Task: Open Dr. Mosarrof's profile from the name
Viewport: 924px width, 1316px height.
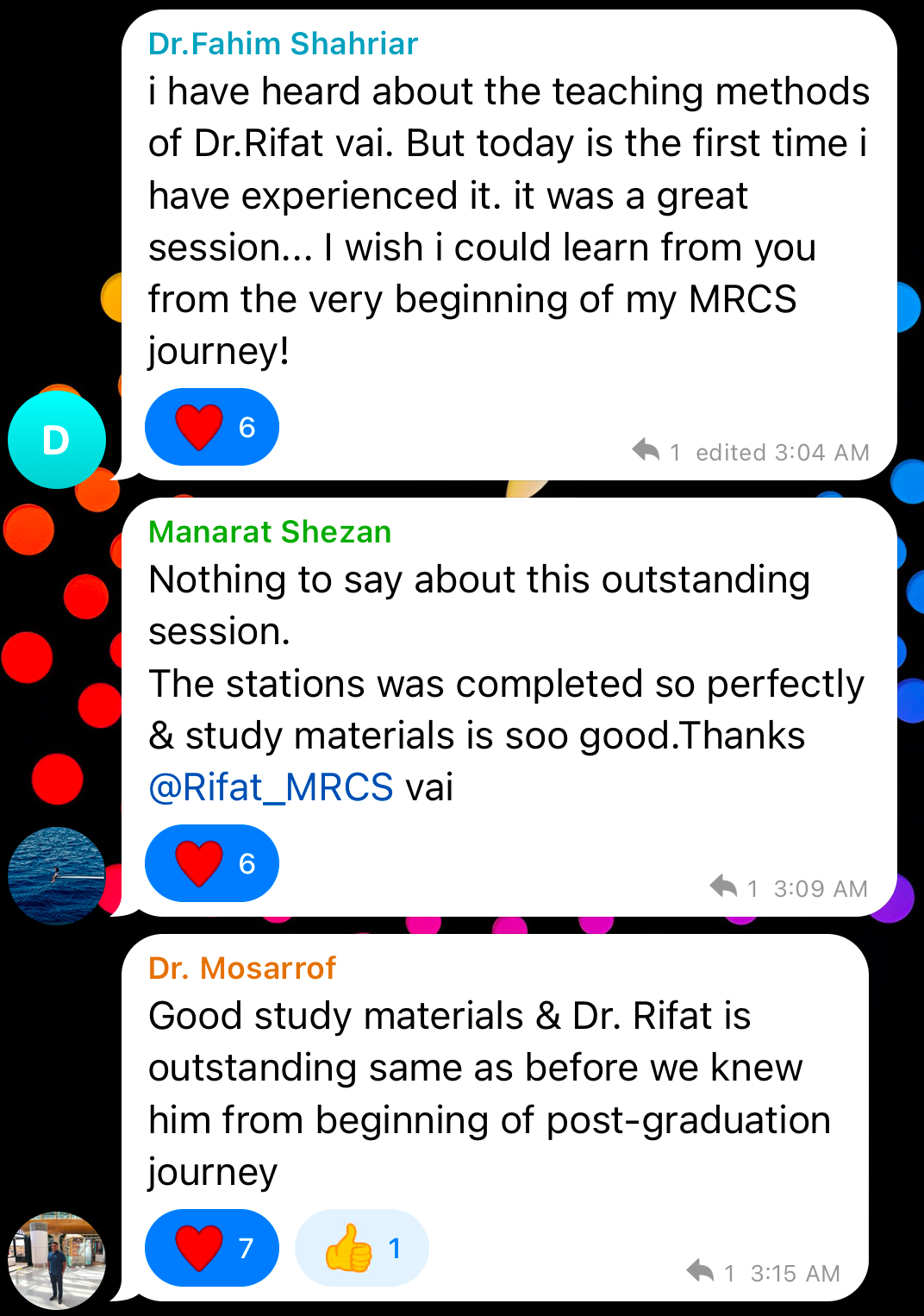Action: tap(241, 968)
